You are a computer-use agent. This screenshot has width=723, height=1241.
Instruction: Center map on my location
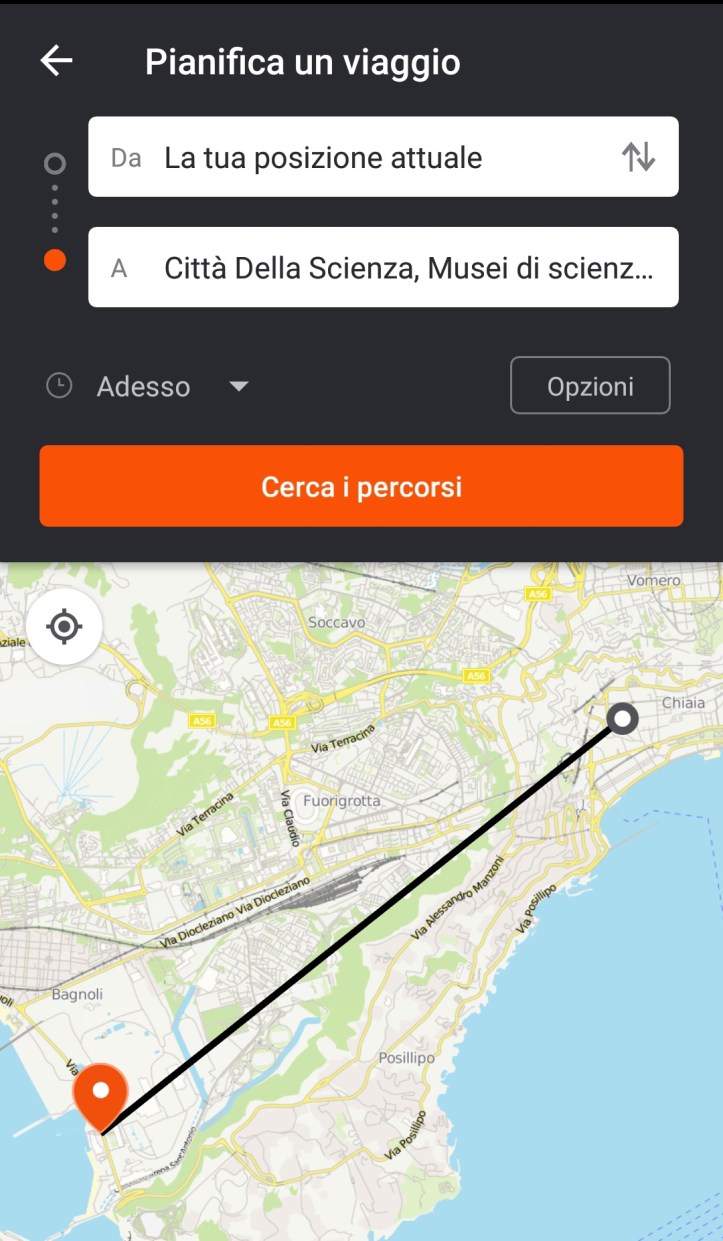tap(64, 627)
